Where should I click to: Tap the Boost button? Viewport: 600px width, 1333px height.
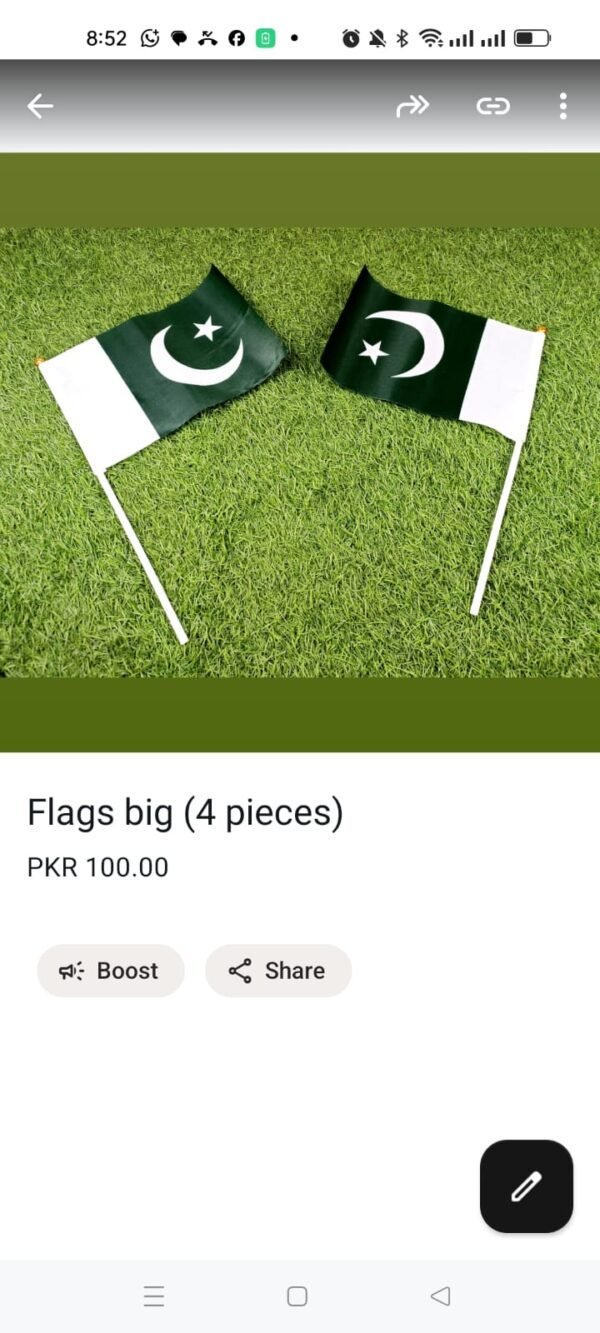coord(110,971)
